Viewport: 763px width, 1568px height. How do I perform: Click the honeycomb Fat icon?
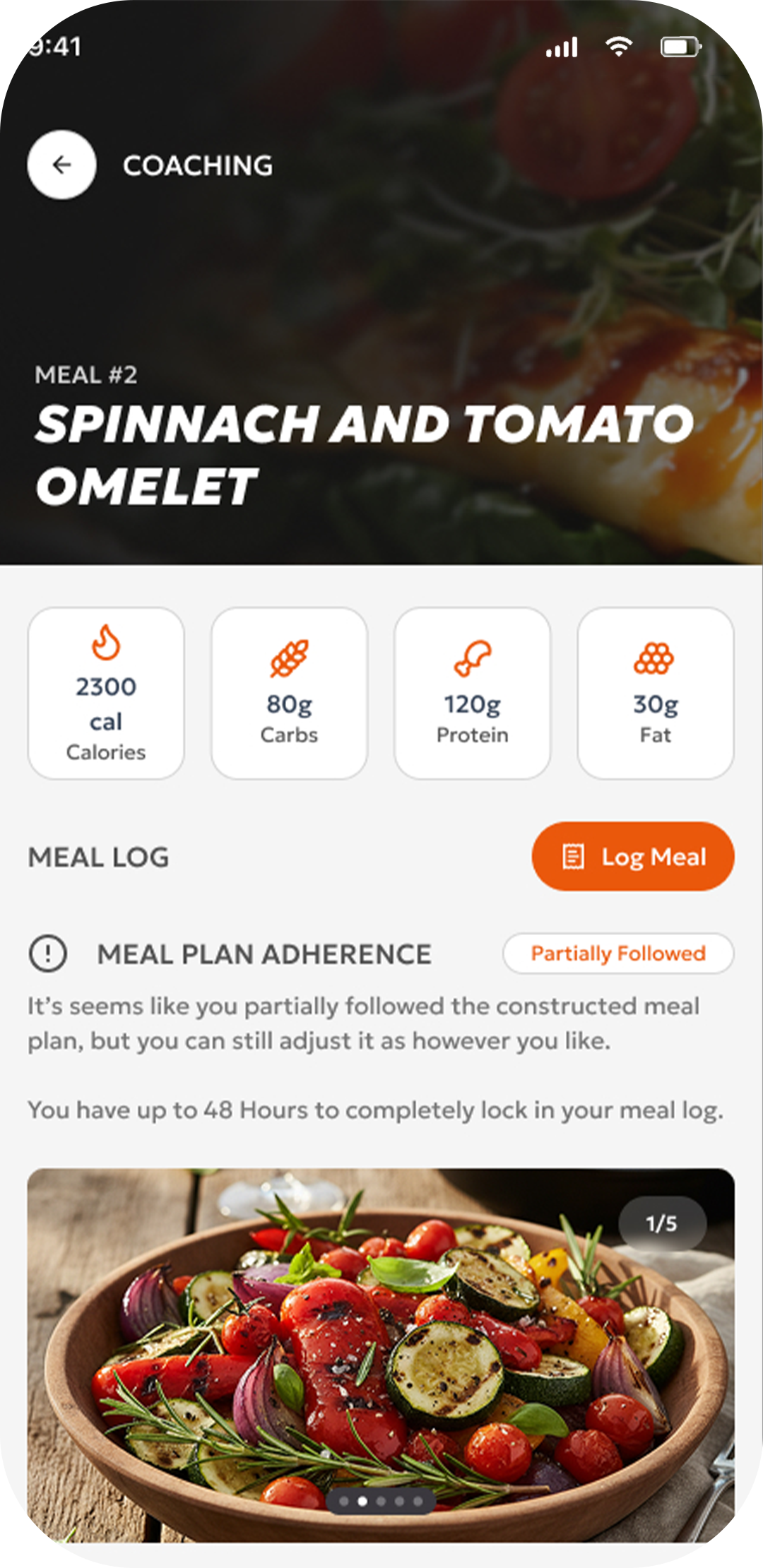coord(655,658)
